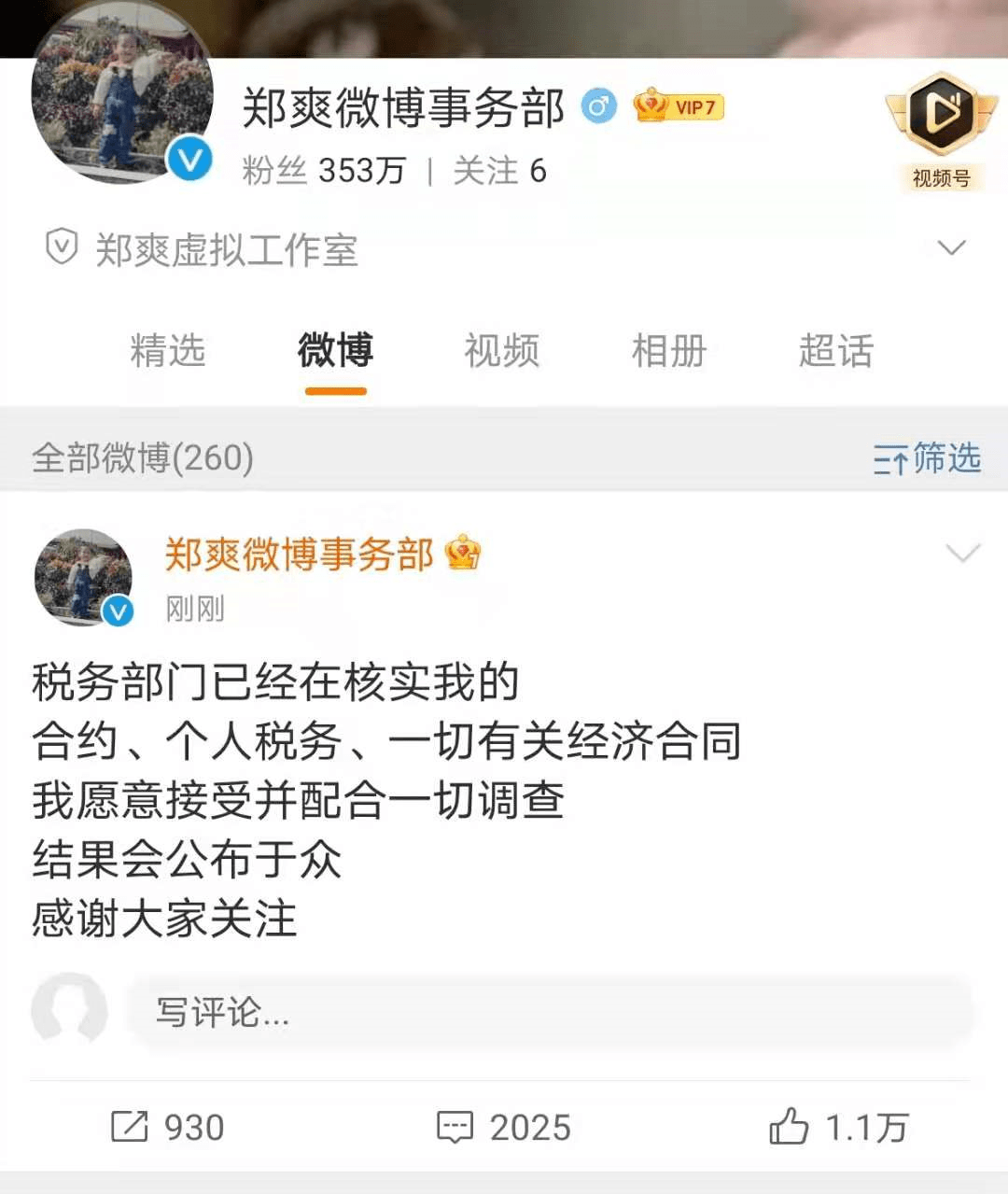Screen dimensions: 1008x1194
Task: View the 粉丝 353万 followers list
Action: pos(324,171)
